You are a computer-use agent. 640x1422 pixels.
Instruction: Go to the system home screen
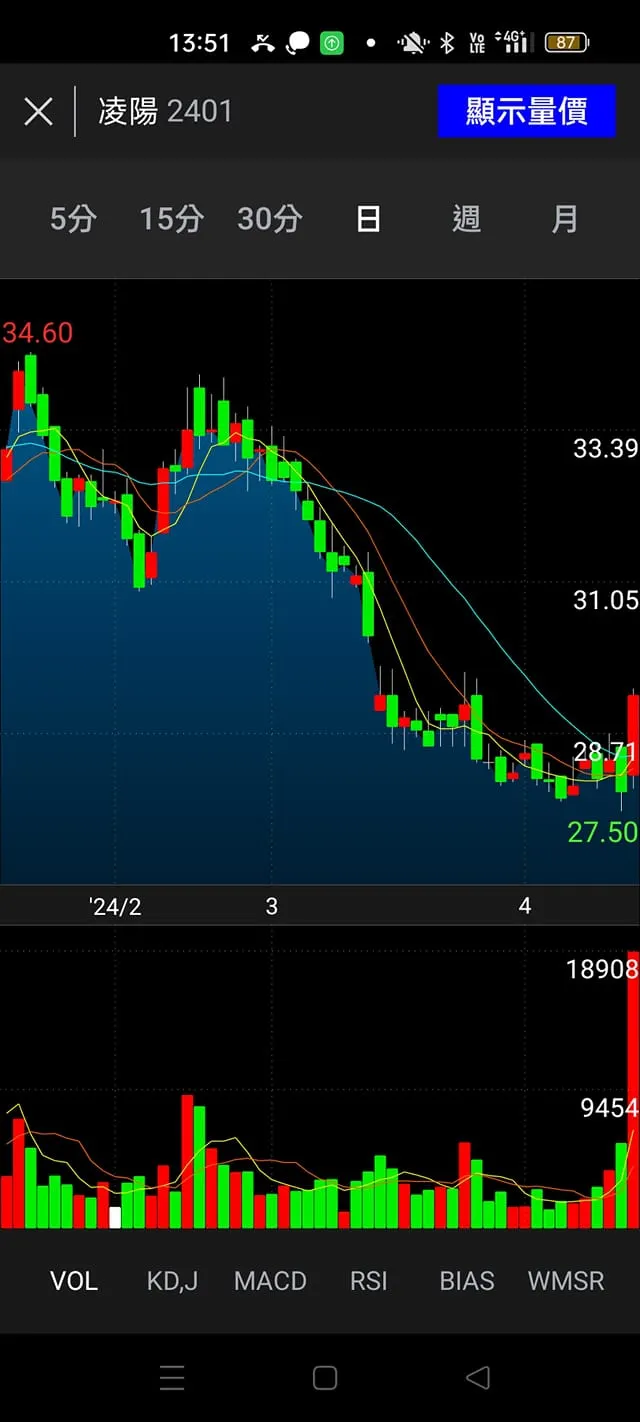(325, 1378)
